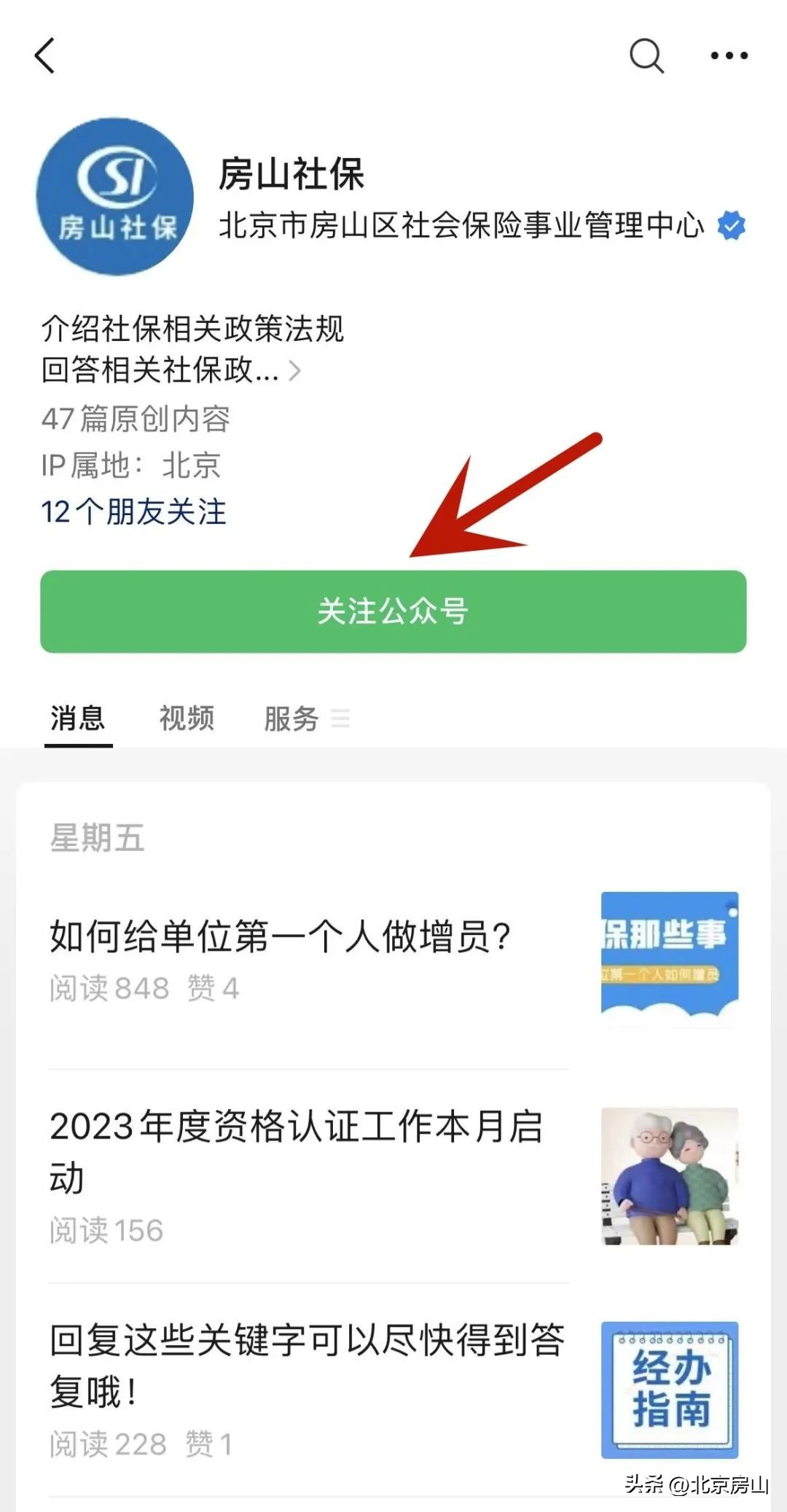Collapse the IP 属地 info row
787x1512 pixels.
coord(131,466)
